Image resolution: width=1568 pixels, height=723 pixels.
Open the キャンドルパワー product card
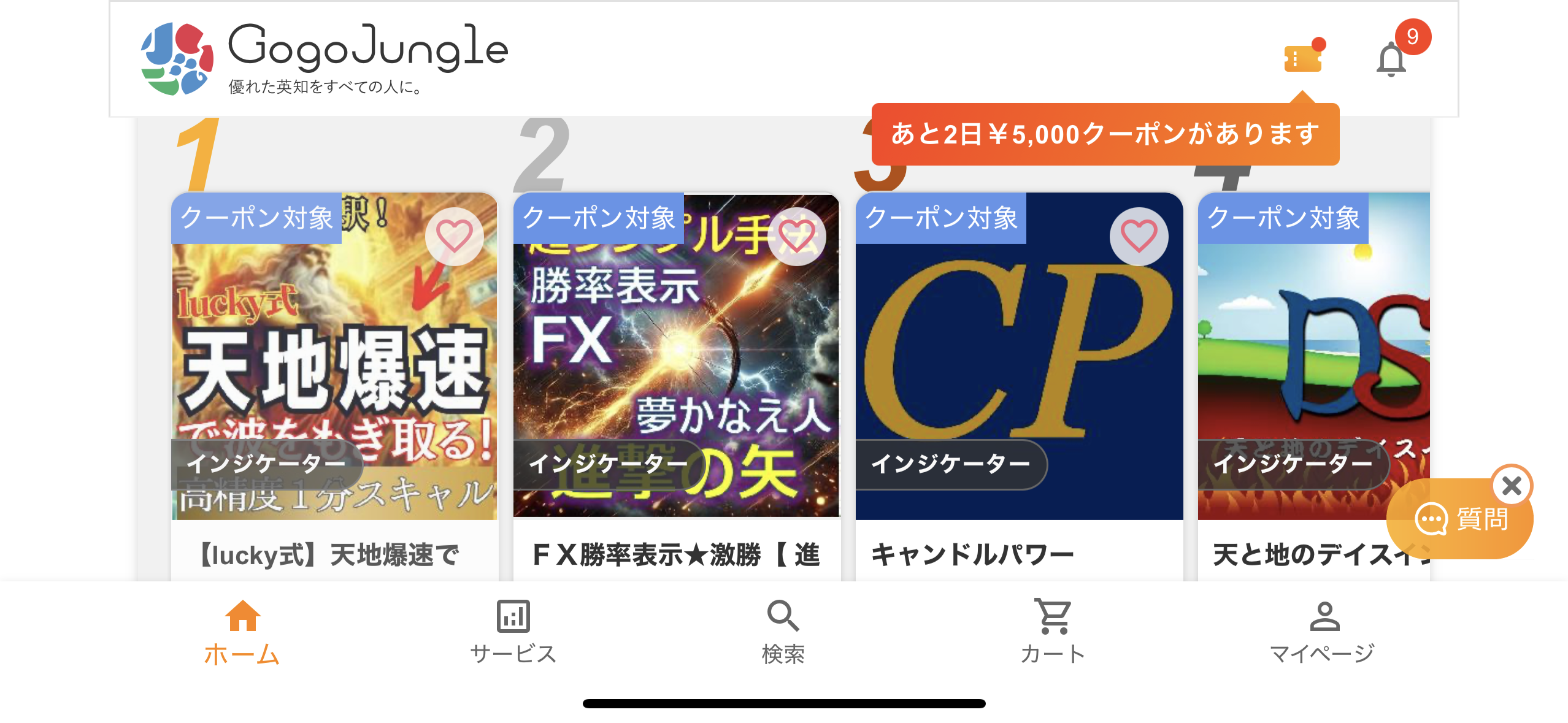click(x=1018, y=368)
